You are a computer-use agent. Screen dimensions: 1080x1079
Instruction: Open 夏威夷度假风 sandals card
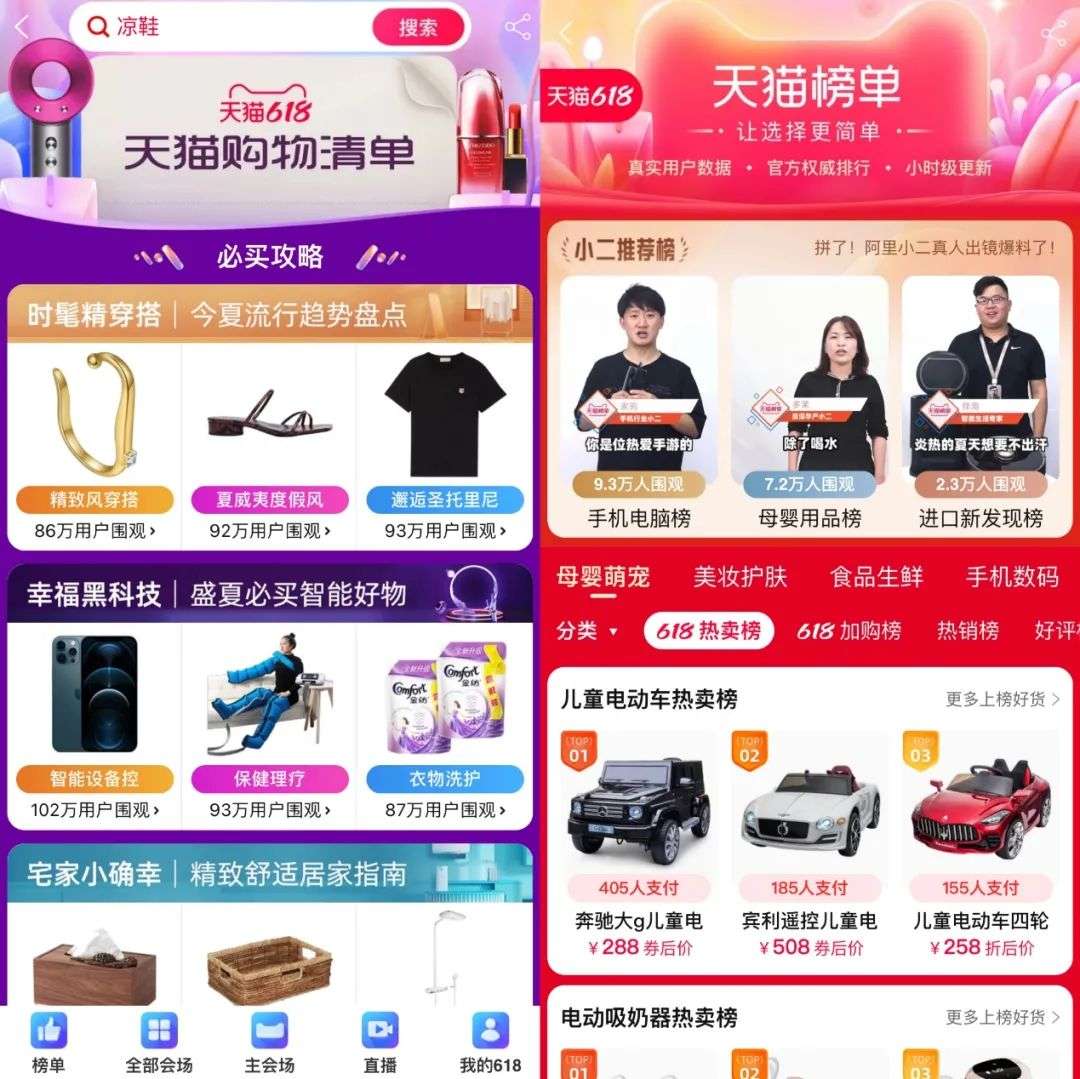(269, 440)
